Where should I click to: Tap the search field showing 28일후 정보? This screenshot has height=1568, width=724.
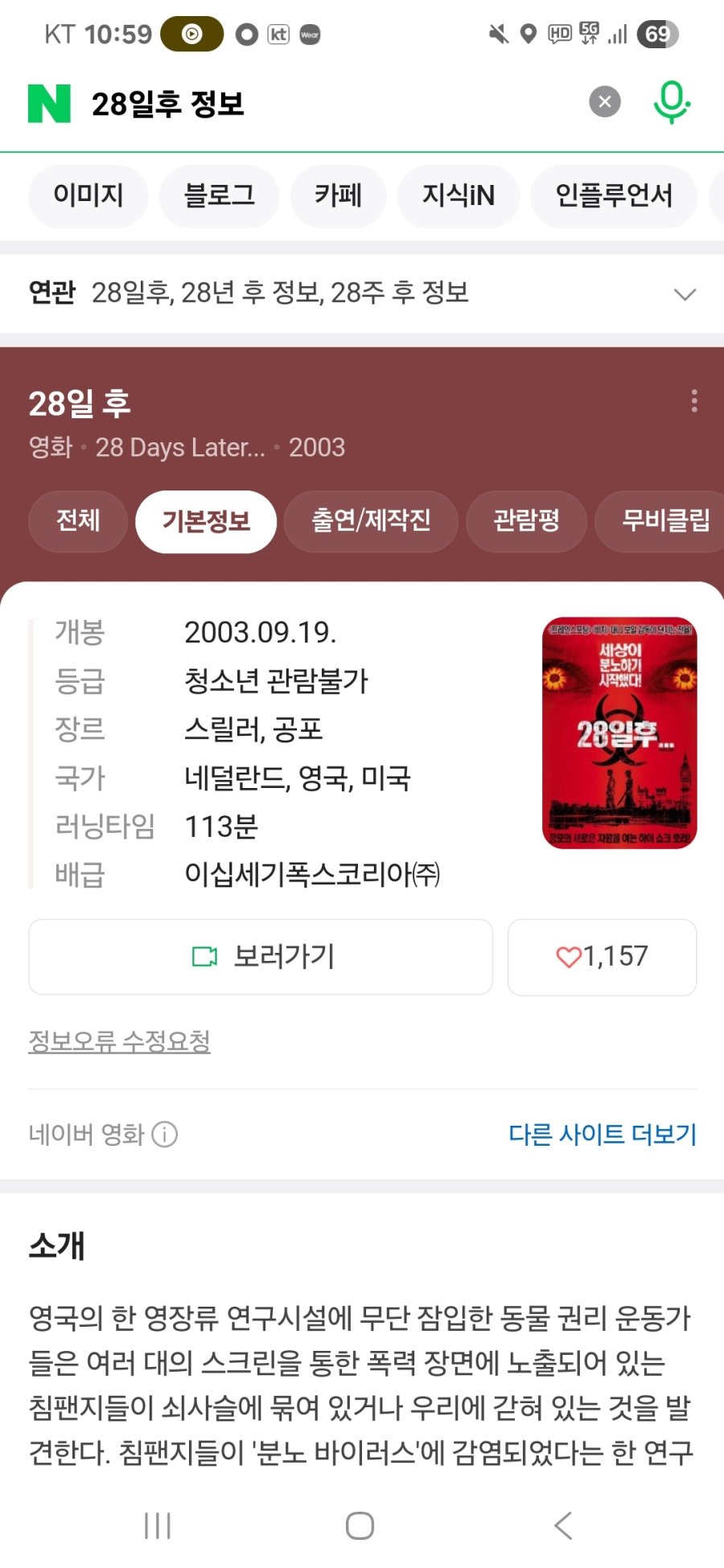322,104
